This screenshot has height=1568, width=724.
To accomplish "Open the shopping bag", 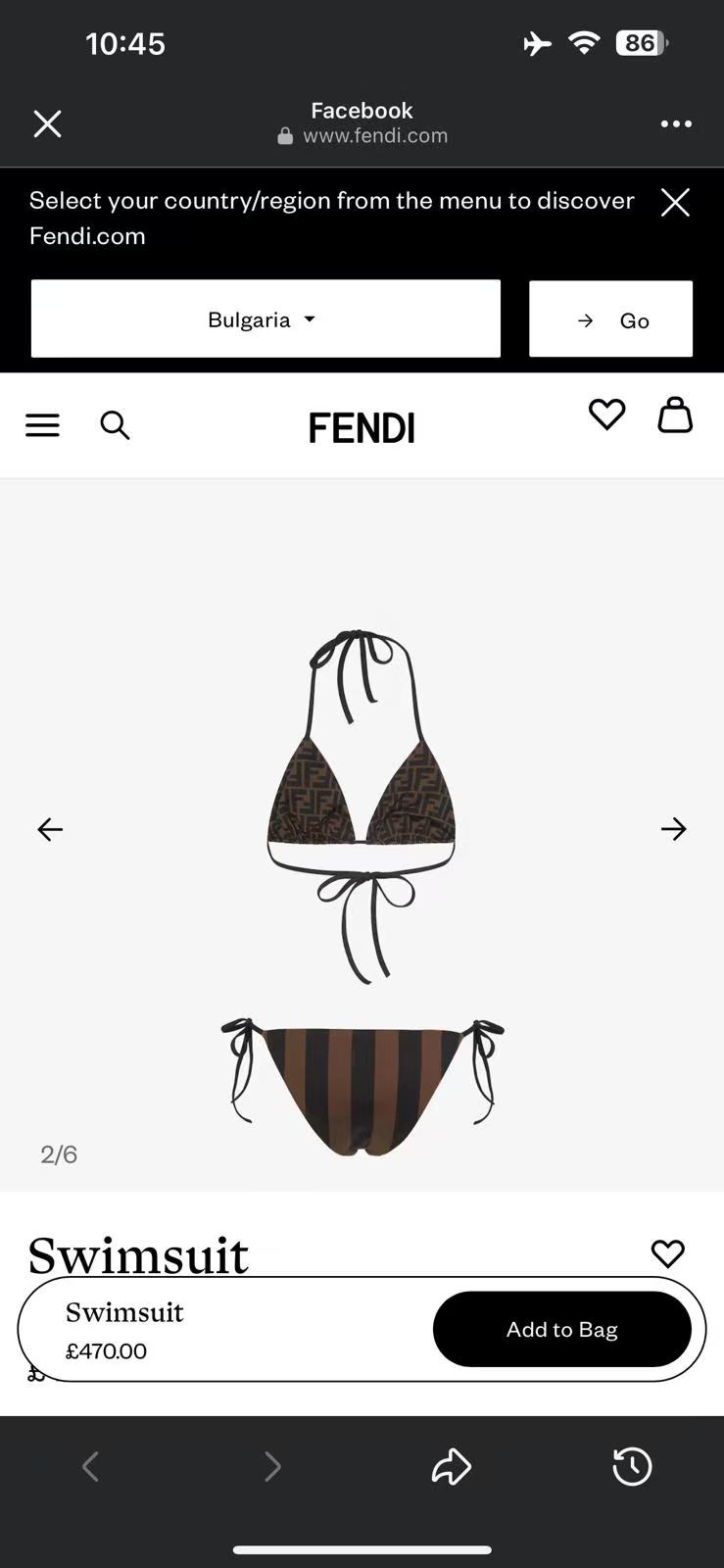I will click(x=675, y=415).
